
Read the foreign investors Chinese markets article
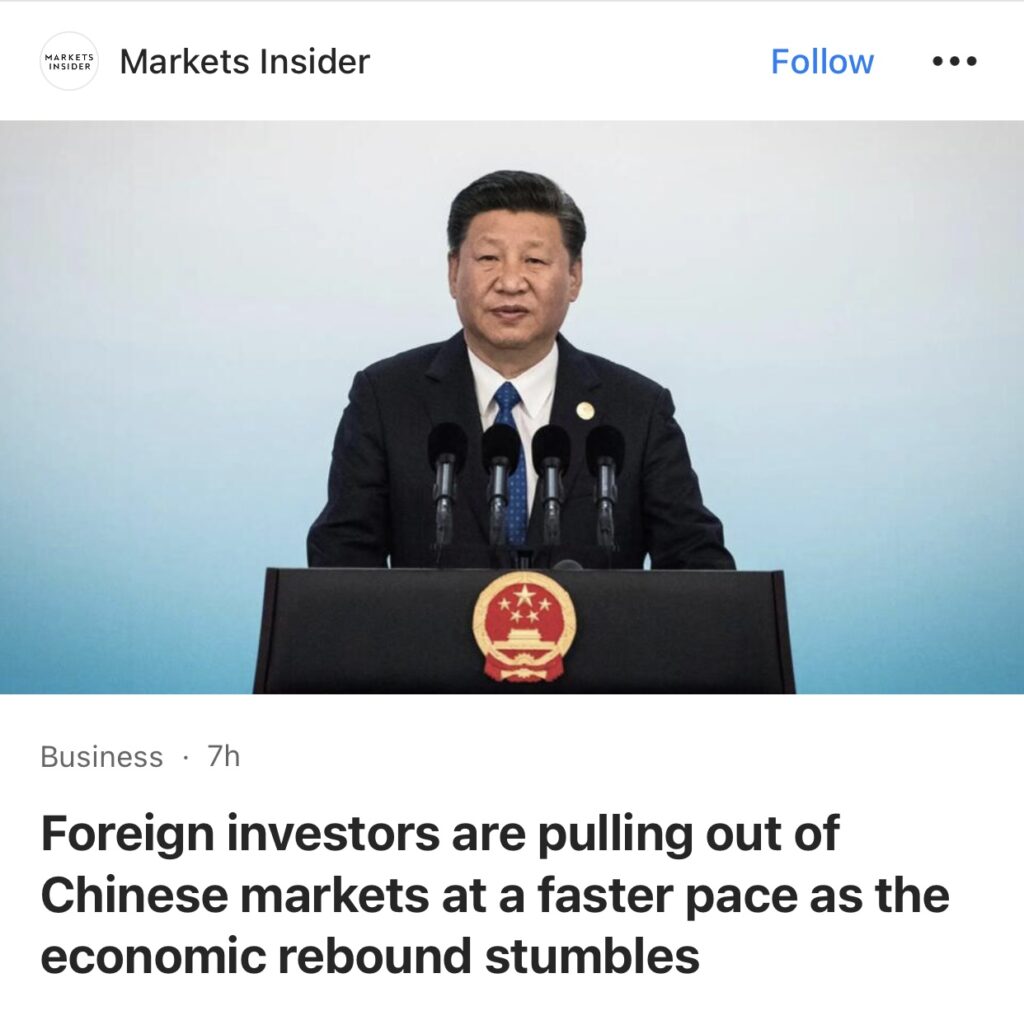494,895
